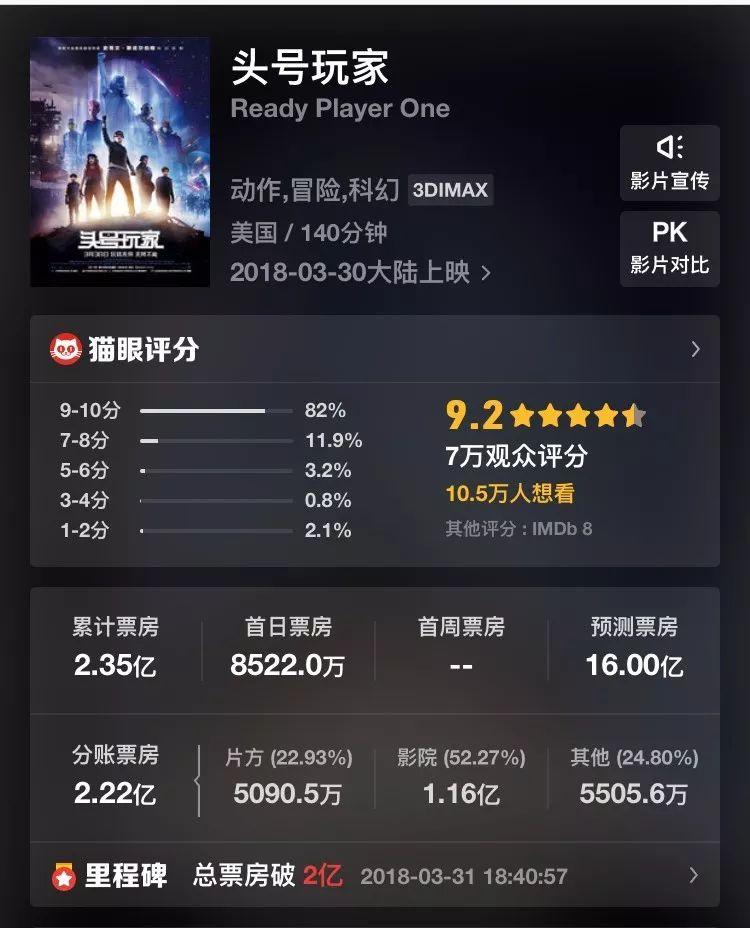Open the 影片宣传 promotion button
This screenshot has height=928, width=750.
(x=669, y=163)
